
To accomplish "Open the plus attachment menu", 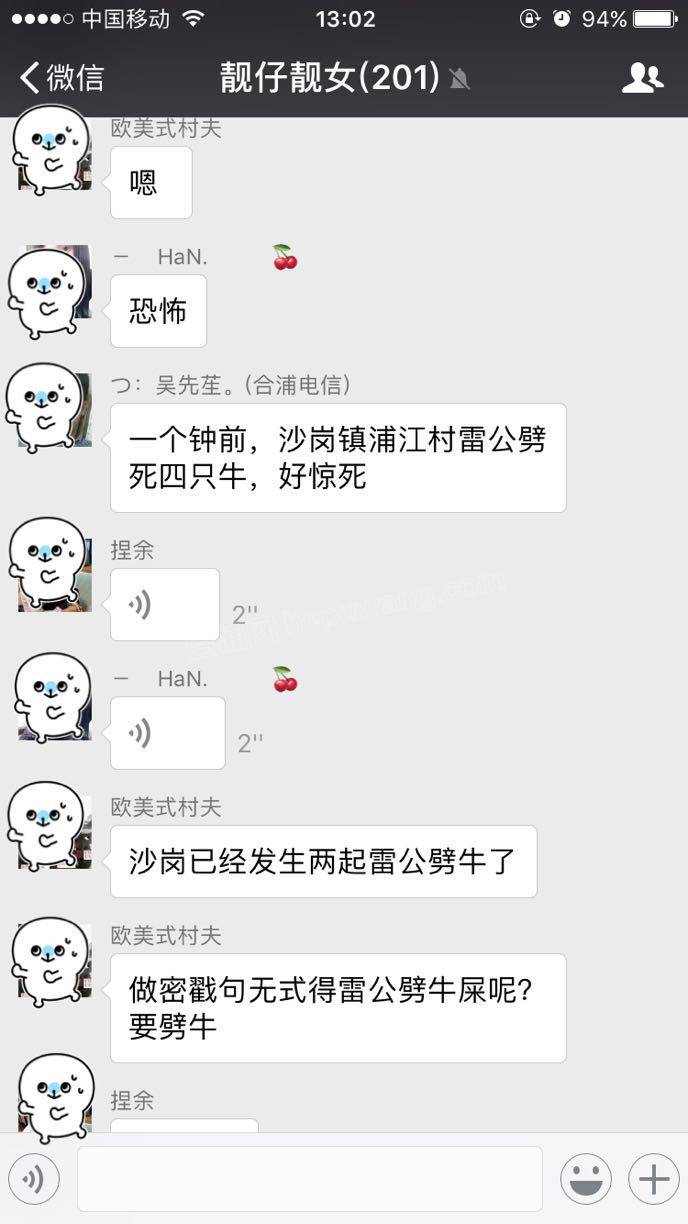I will pos(653,1180).
